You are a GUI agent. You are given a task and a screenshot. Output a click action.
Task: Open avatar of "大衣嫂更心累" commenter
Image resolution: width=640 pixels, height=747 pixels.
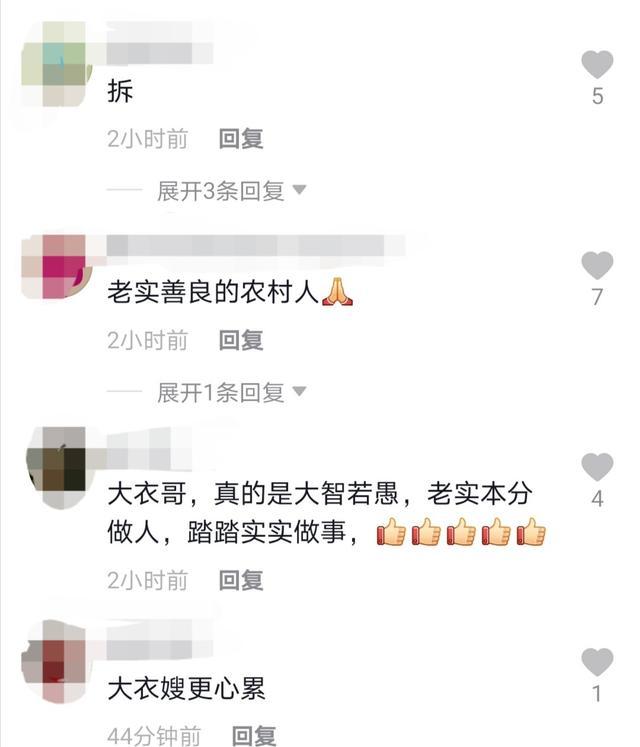click(x=56, y=660)
